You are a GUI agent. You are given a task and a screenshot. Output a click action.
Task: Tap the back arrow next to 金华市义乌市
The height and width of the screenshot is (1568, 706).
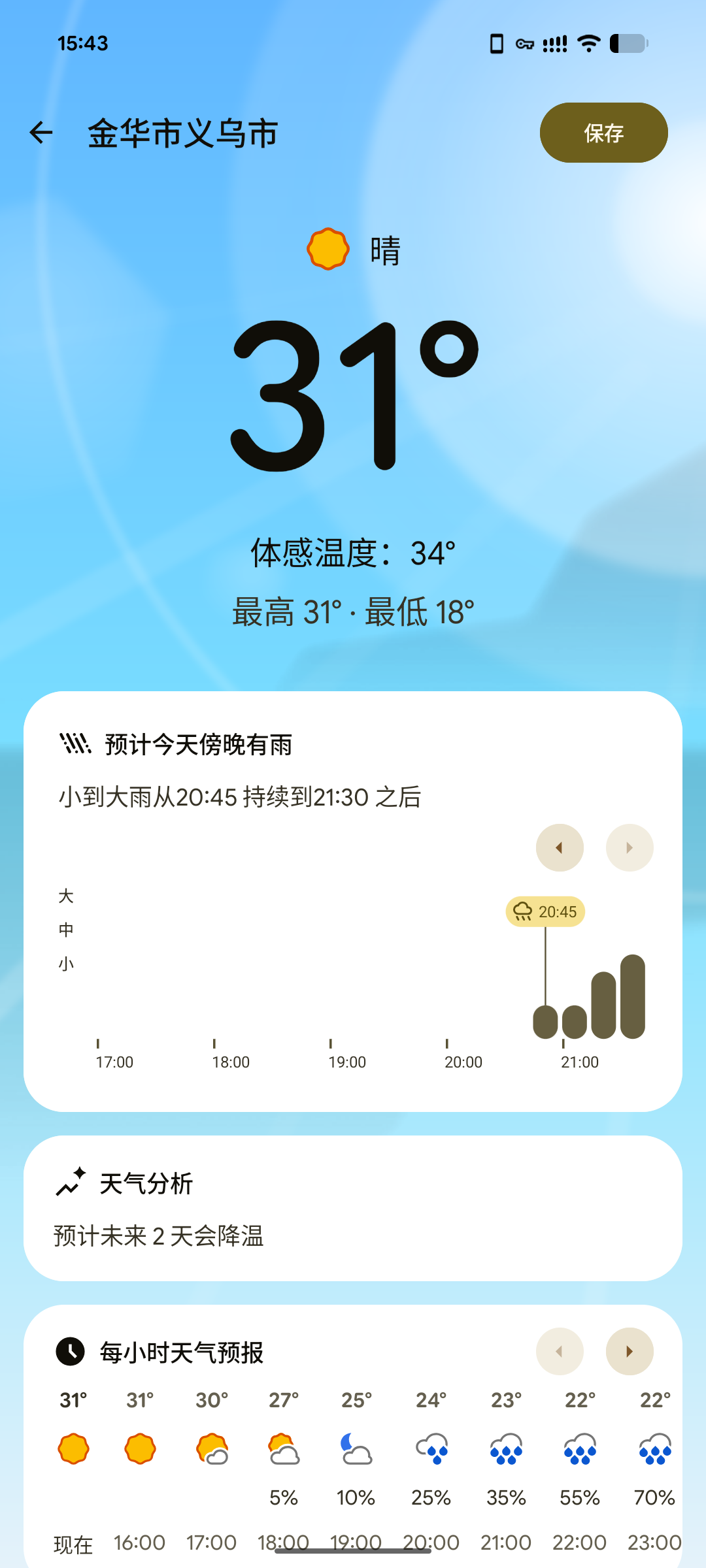pos(41,133)
